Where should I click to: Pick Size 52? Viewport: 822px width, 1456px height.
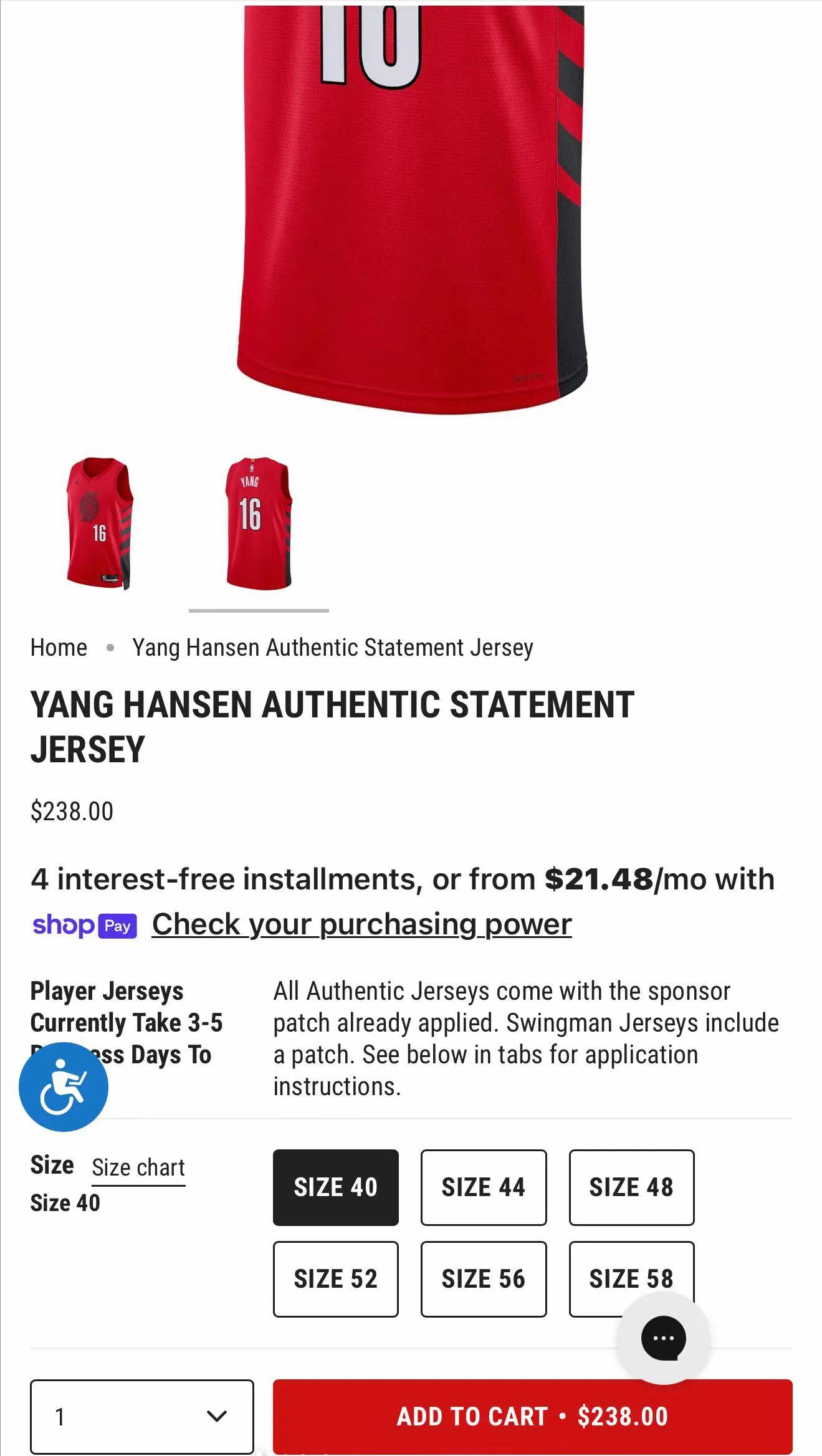tap(335, 1279)
